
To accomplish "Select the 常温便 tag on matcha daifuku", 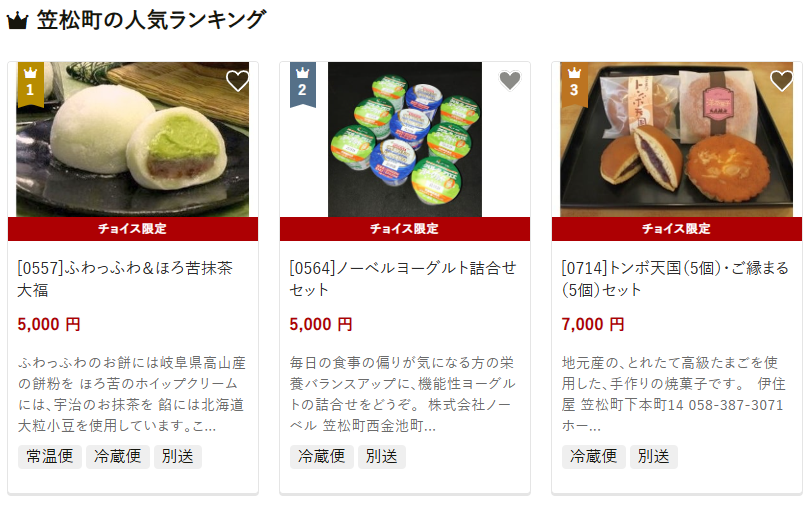I will (49, 457).
